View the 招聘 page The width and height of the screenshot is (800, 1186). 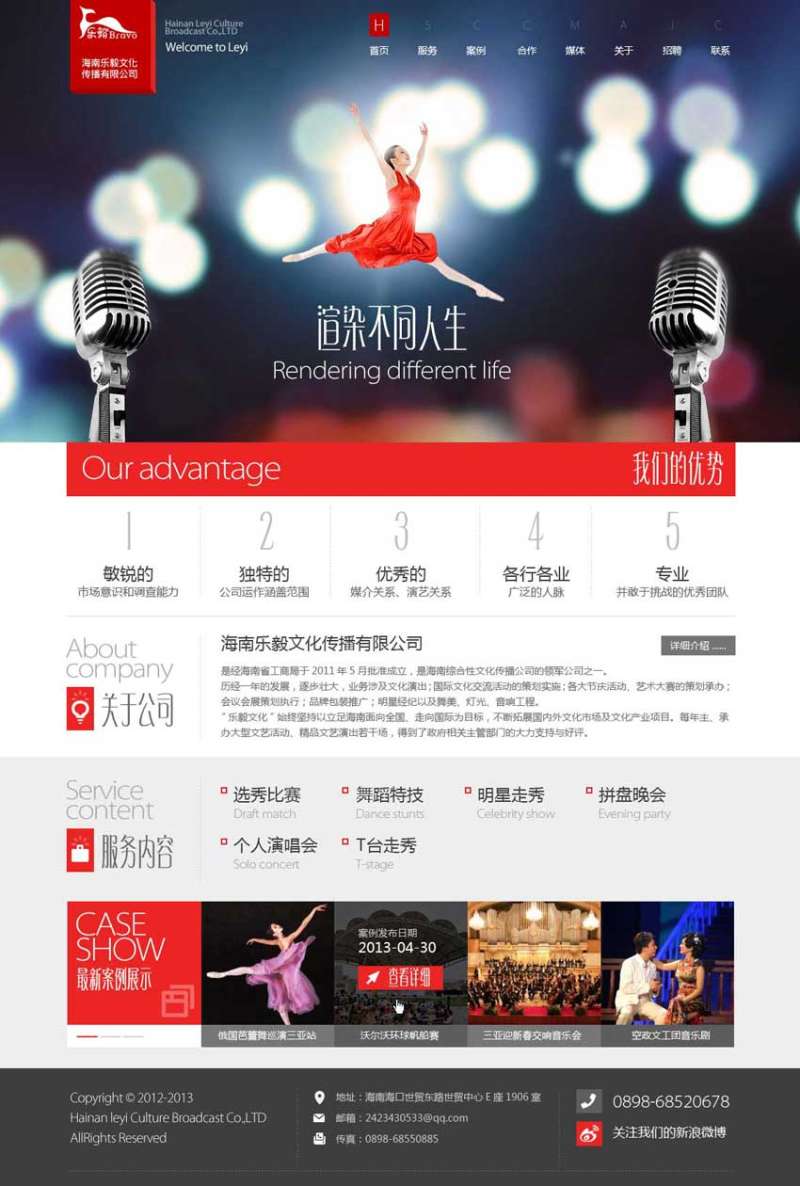[672, 50]
